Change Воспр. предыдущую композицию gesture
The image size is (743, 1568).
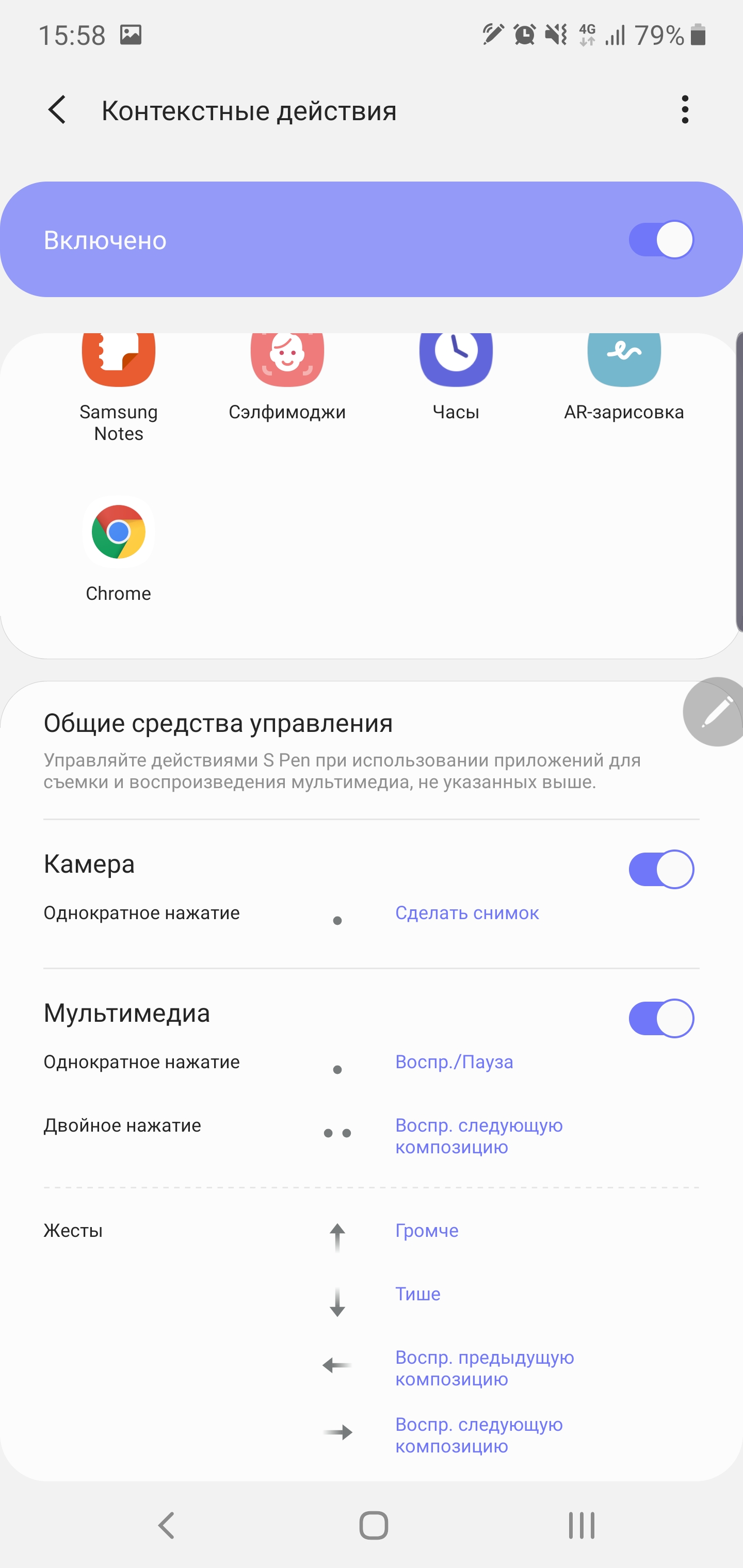(x=484, y=1368)
